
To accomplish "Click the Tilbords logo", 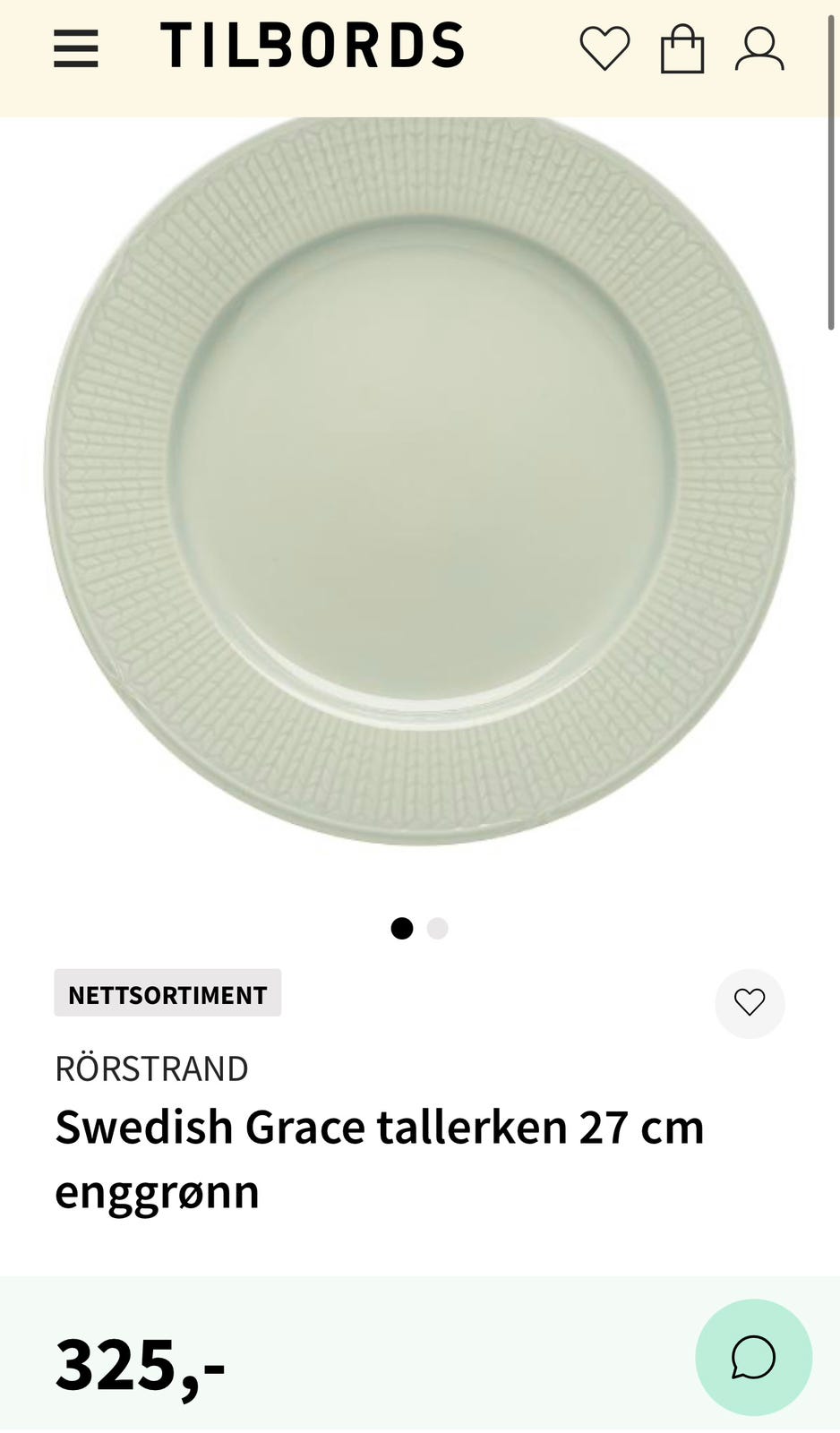I will point(312,47).
